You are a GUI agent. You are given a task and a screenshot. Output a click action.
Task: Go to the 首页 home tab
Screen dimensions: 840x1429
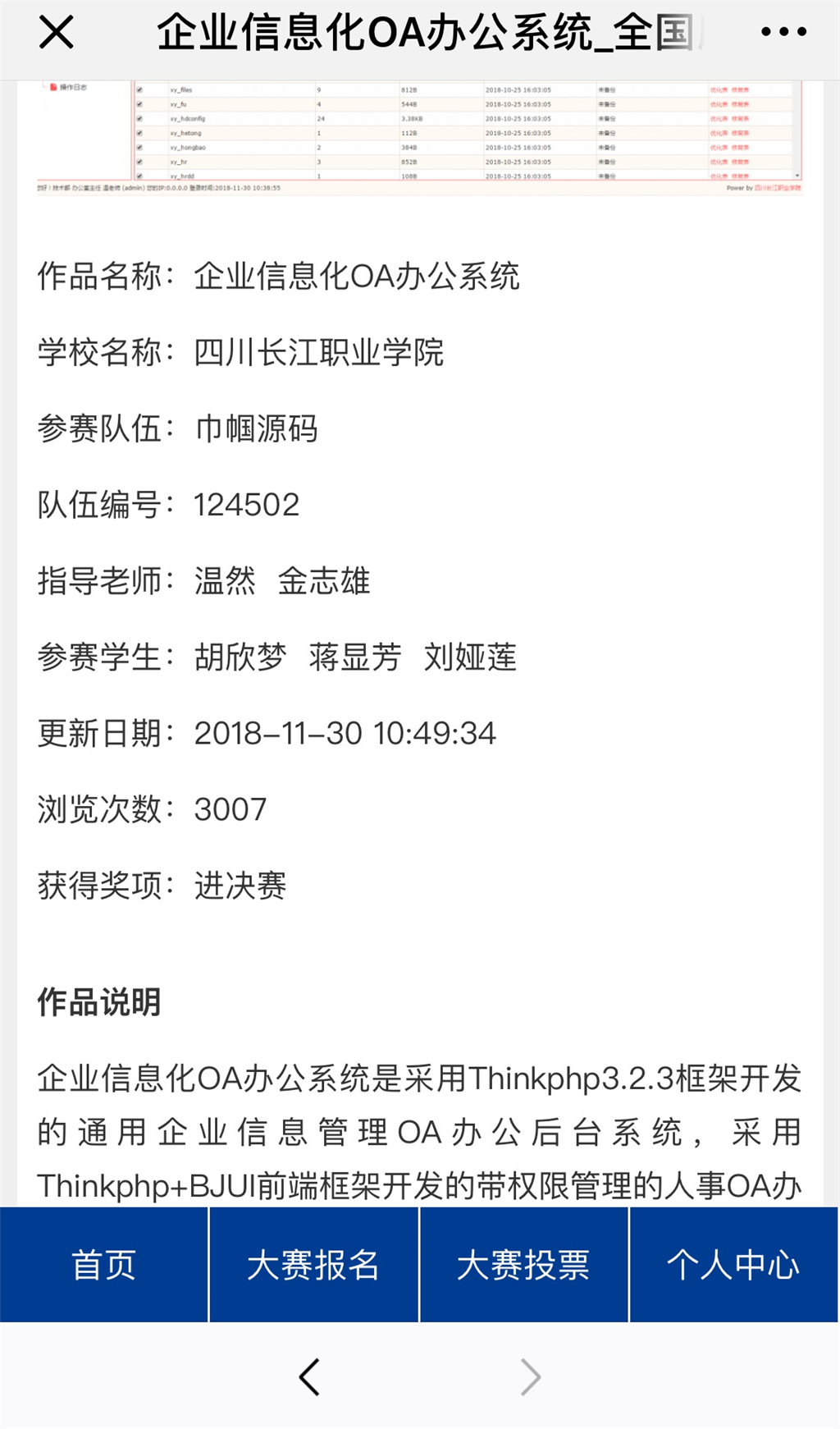click(103, 1265)
